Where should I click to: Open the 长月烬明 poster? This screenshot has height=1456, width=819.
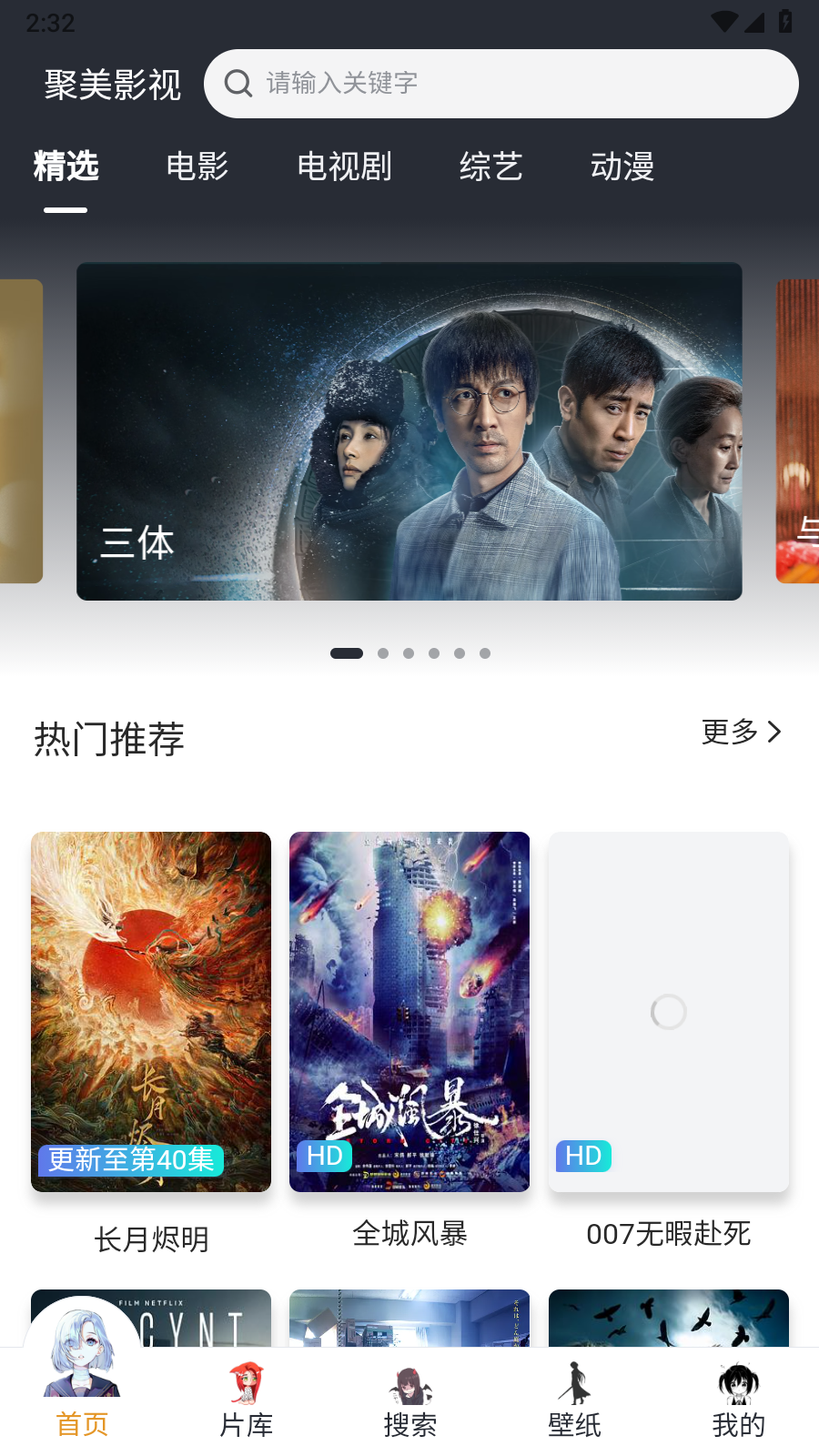151,1011
